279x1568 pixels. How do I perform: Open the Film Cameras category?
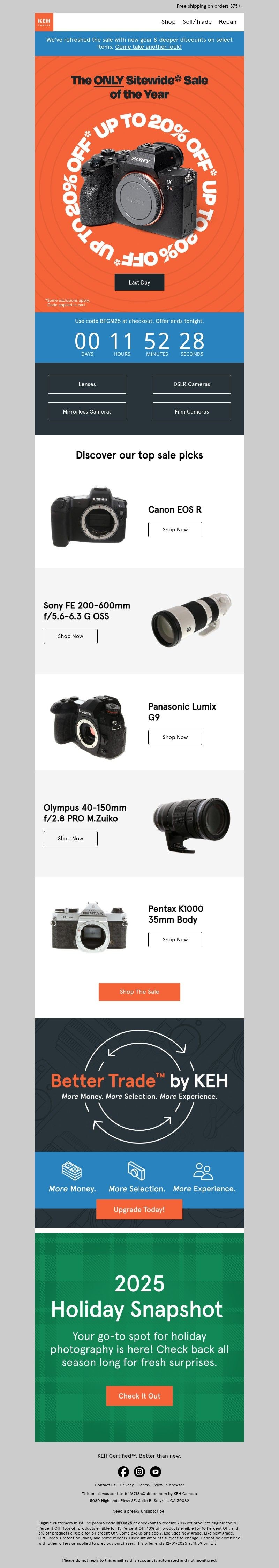click(191, 411)
